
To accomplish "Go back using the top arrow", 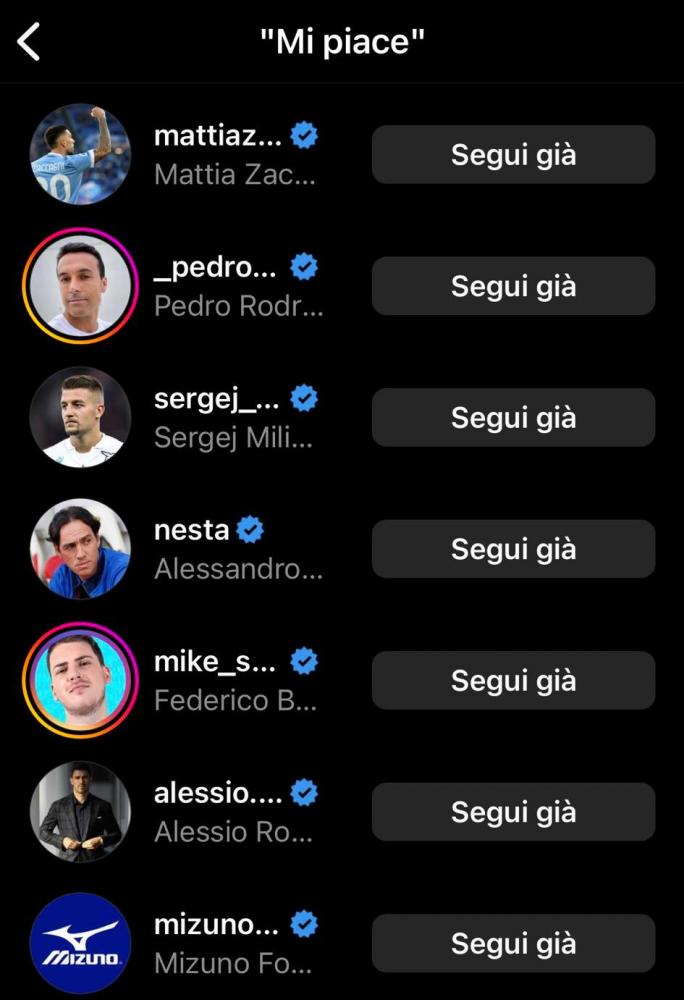I will coord(30,42).
